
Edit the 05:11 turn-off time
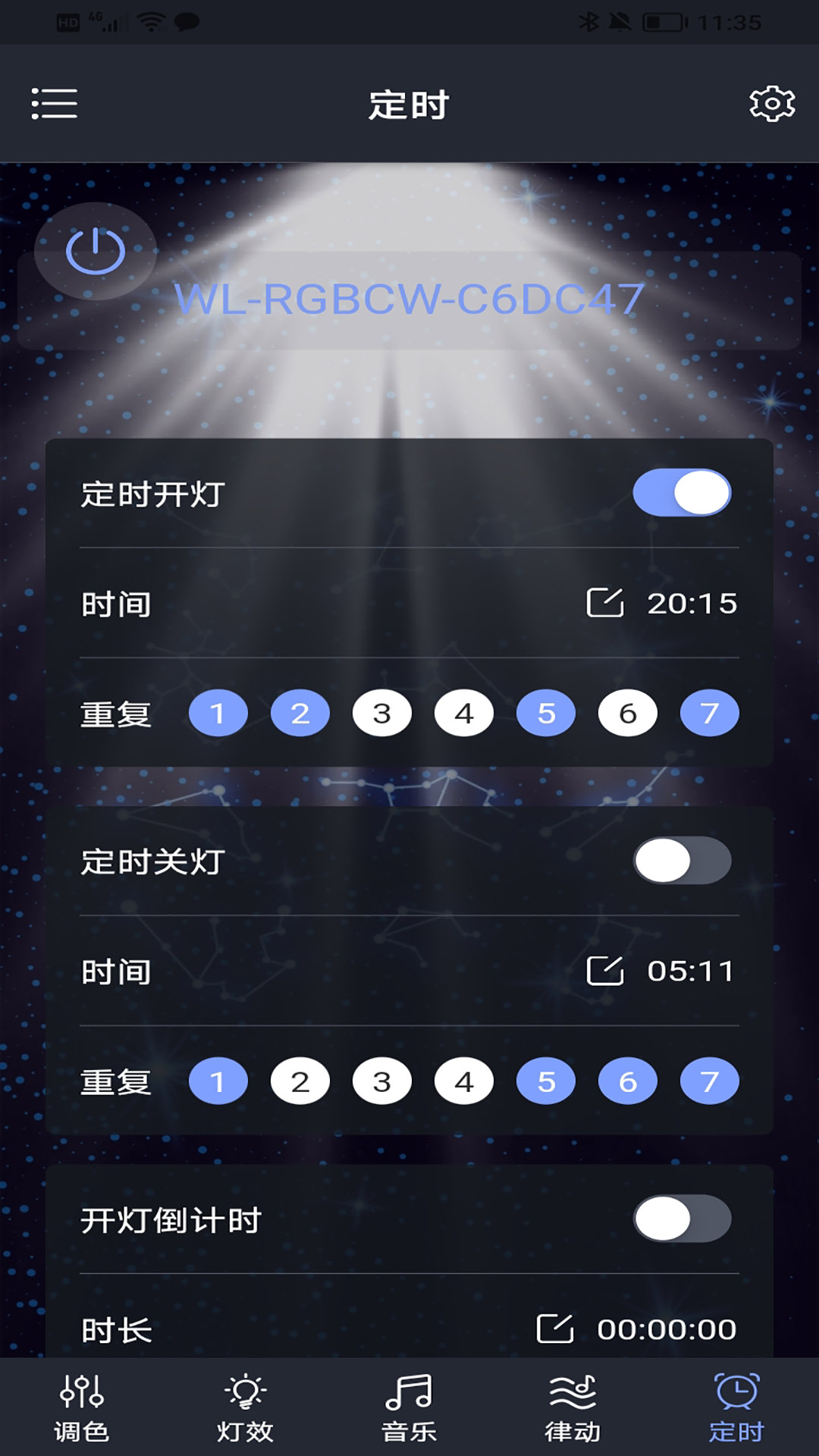605,971
